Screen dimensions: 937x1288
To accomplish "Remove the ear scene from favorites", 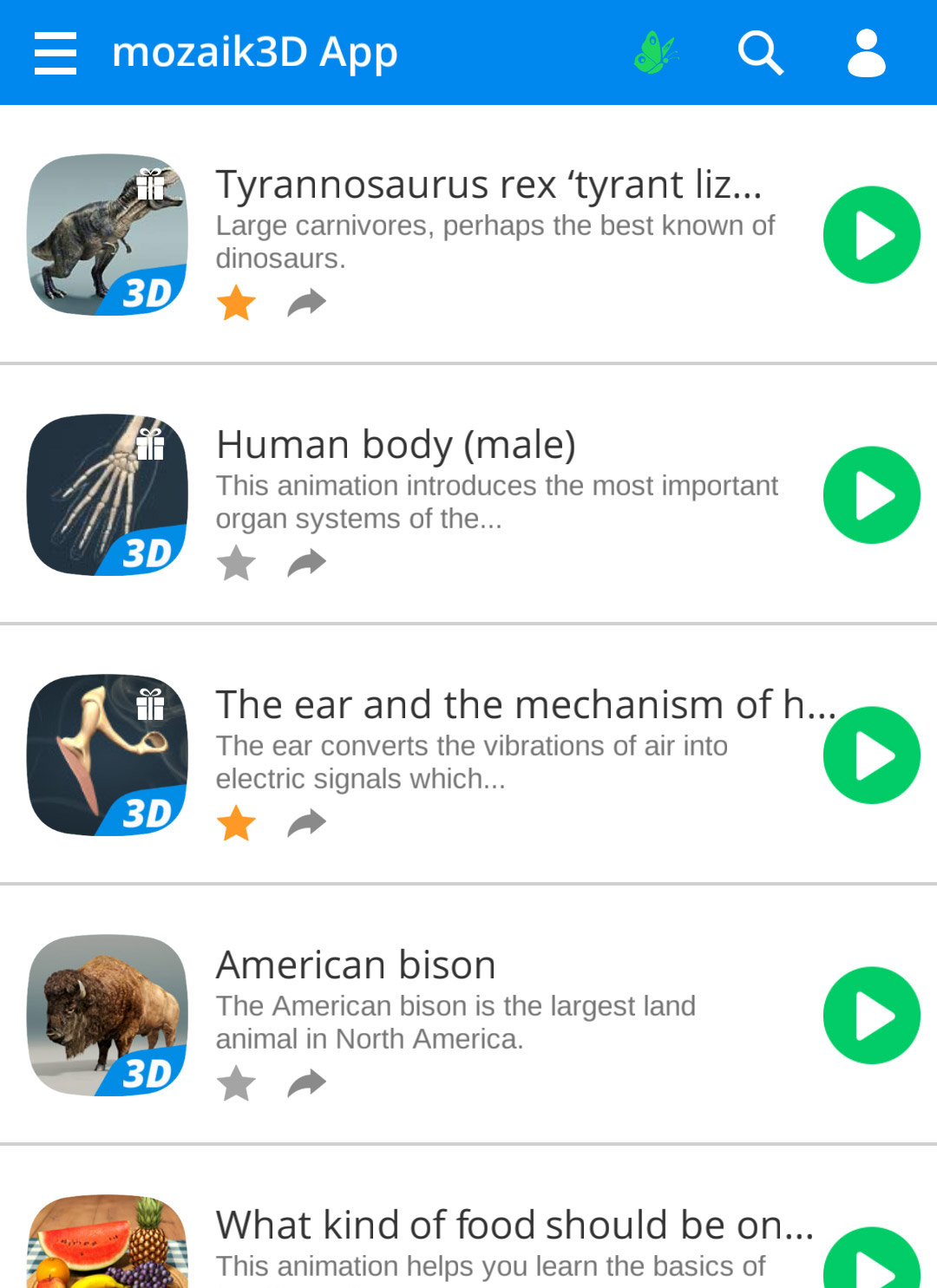I will (236, 823).
